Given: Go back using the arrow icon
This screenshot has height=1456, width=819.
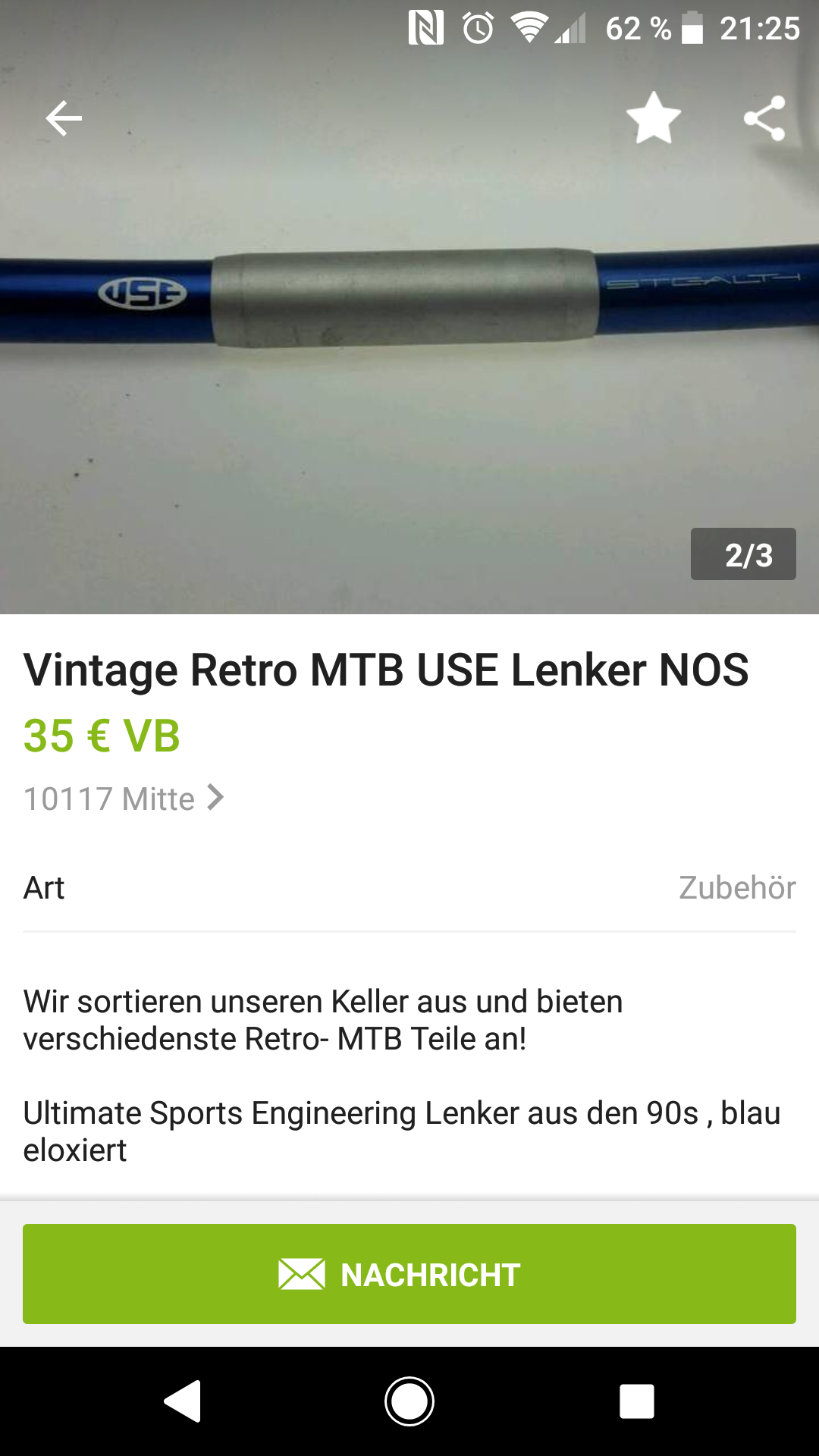Looking at the screenshot, I should tap(64, 118).
